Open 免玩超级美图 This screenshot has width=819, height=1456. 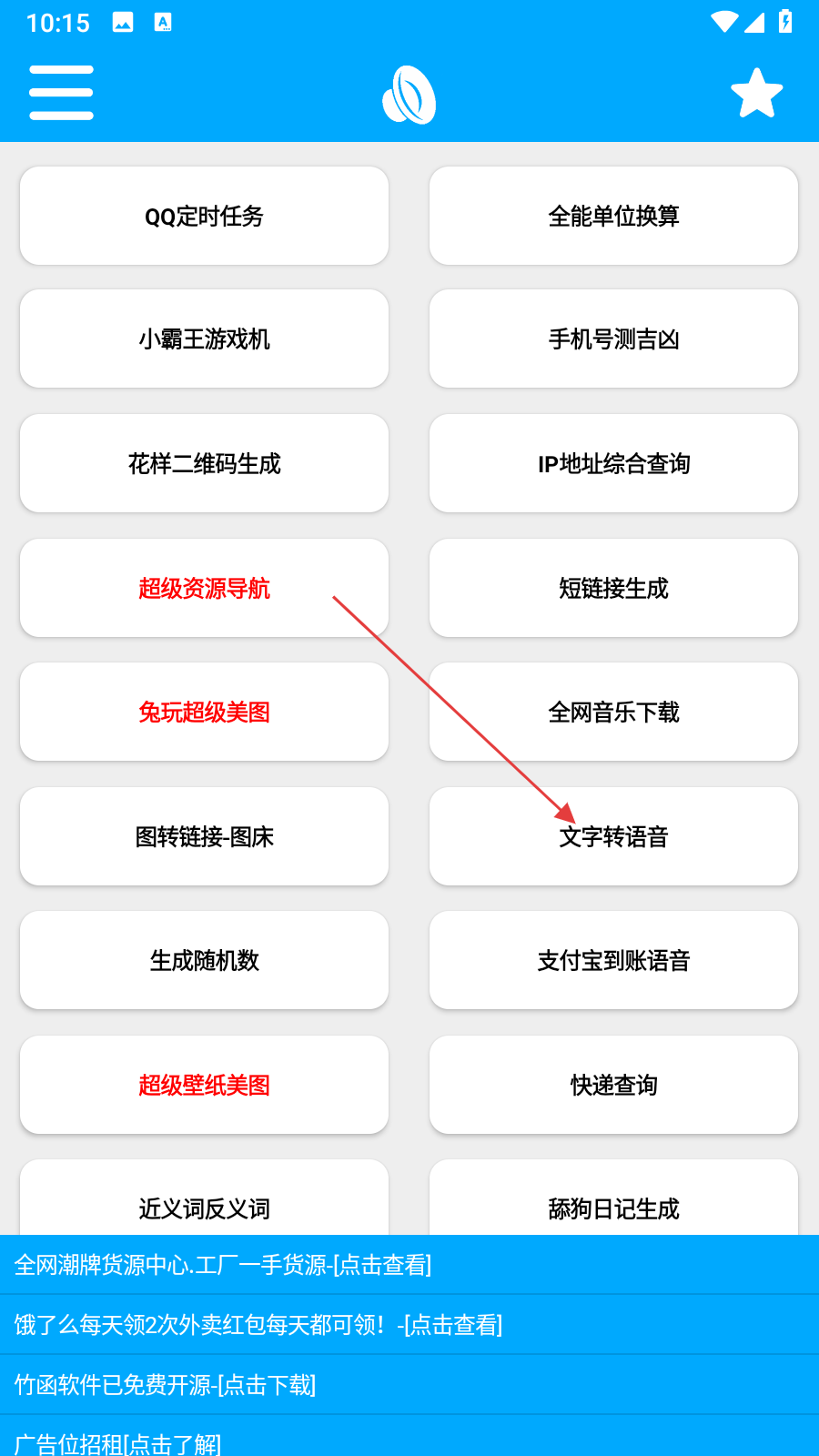(x=204, y=712)
